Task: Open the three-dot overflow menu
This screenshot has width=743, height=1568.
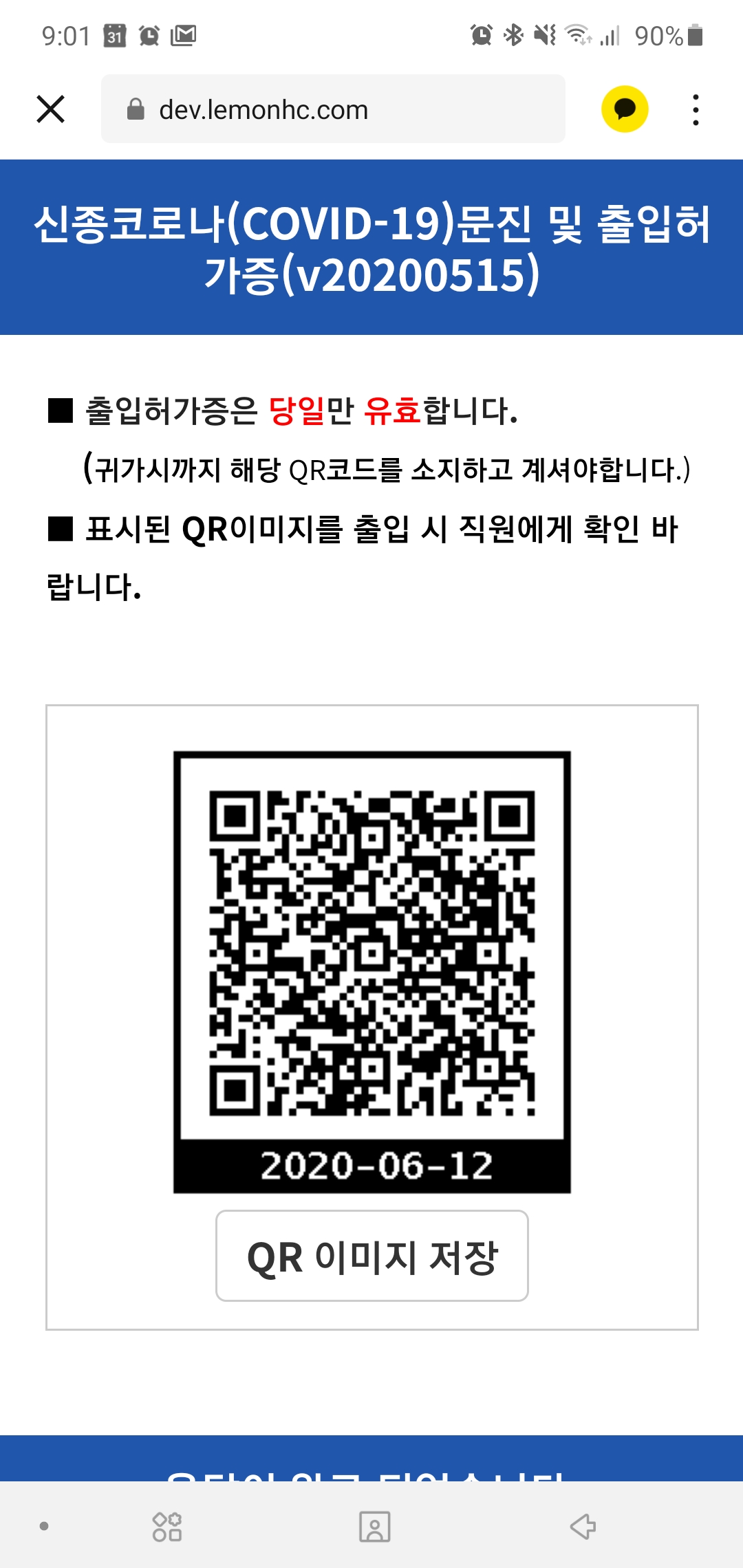Action: tap(696, 110)
